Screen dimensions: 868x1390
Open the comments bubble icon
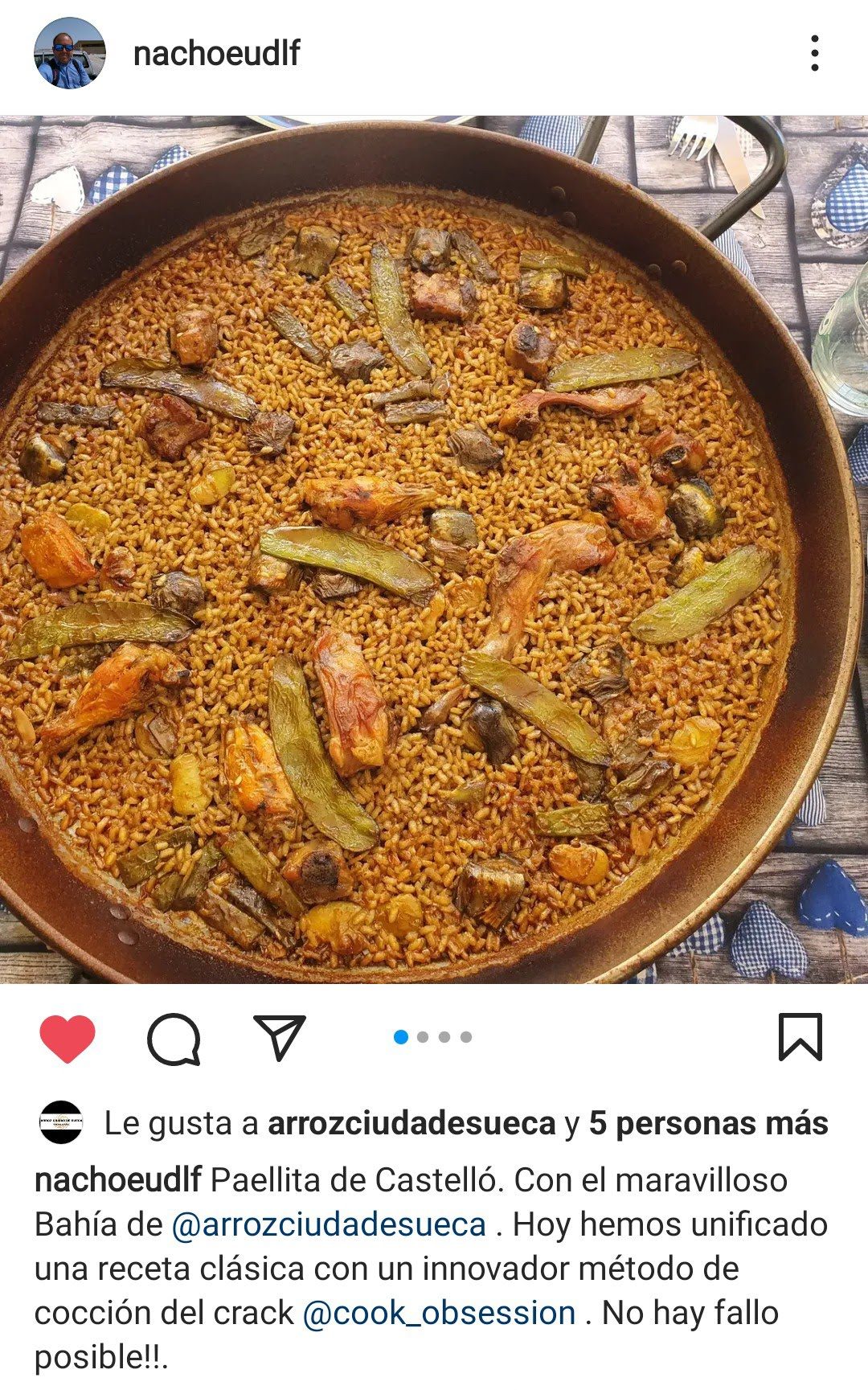[x=174, y=1039]
